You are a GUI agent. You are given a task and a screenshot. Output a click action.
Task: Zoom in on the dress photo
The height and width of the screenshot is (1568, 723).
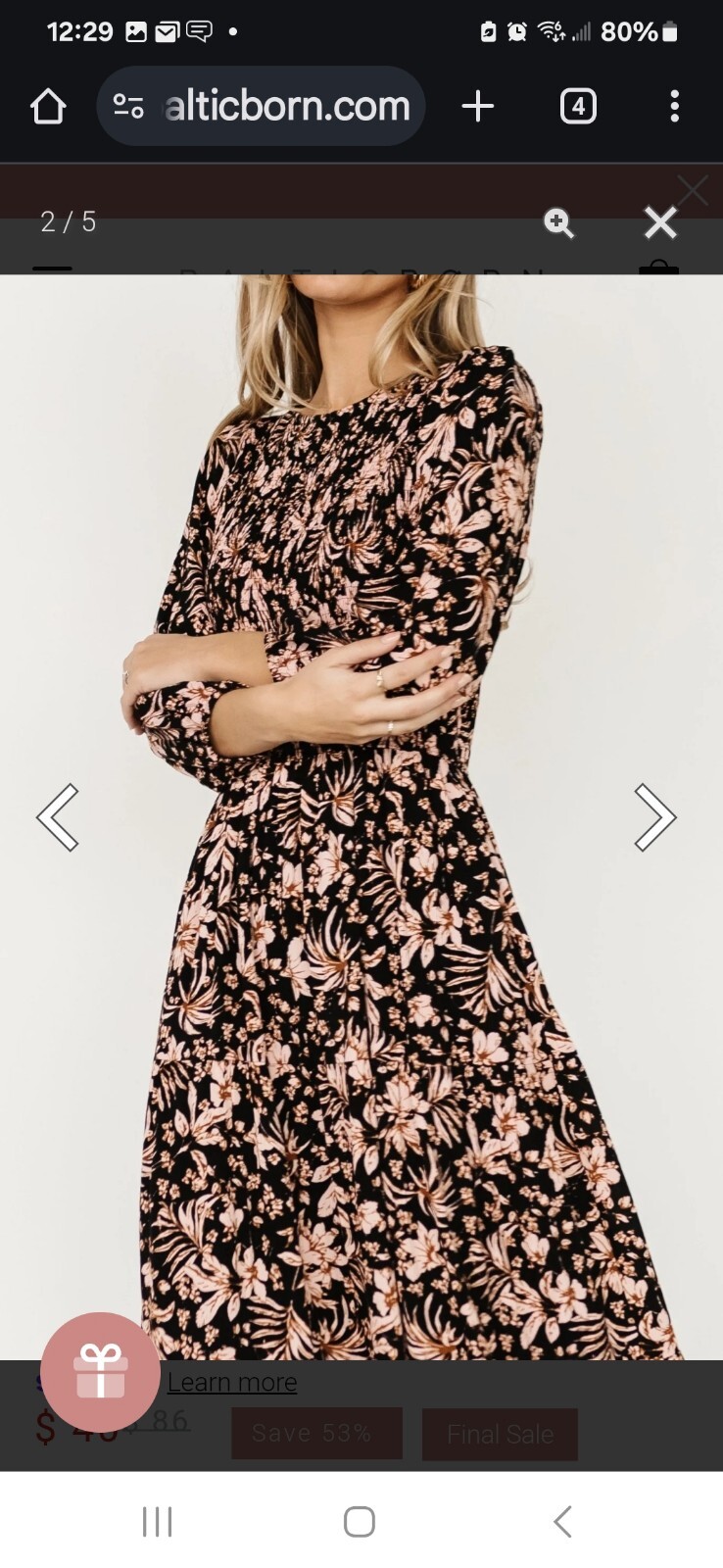click(x=558, y=222)
